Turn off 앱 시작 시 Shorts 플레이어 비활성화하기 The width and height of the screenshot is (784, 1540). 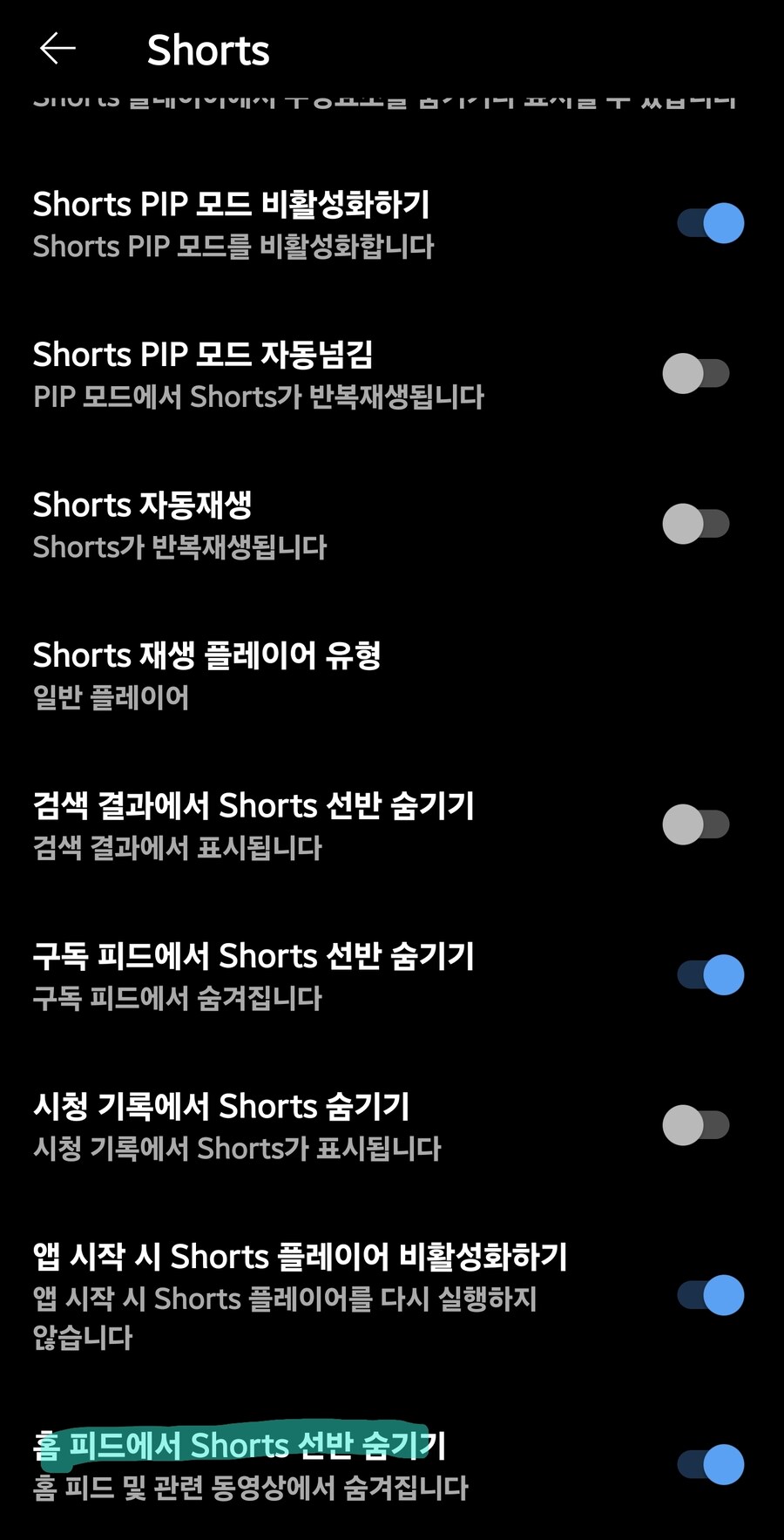[706, 1297]
